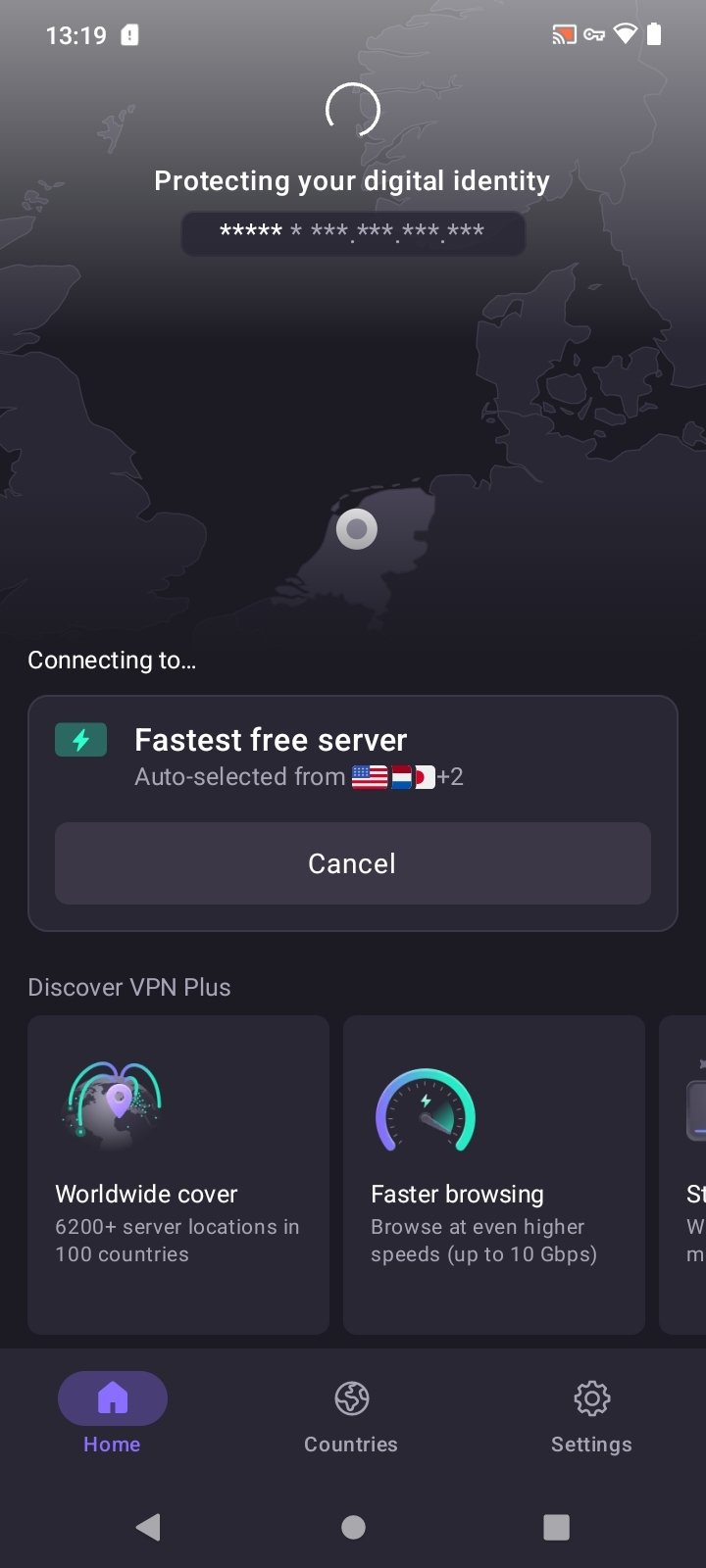This screenshot has height=1568, width=706.
Task: Open the Worldwide cover card
Action: click(x=178, y=1174)
